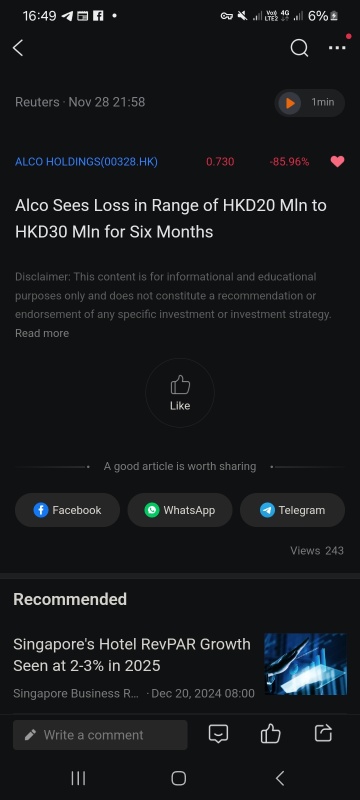Image resolution: width=360 pixels, height=800 pixels.
Task: Play the 1min audio version
Action: pyautogui.click(x=310, y=103)
